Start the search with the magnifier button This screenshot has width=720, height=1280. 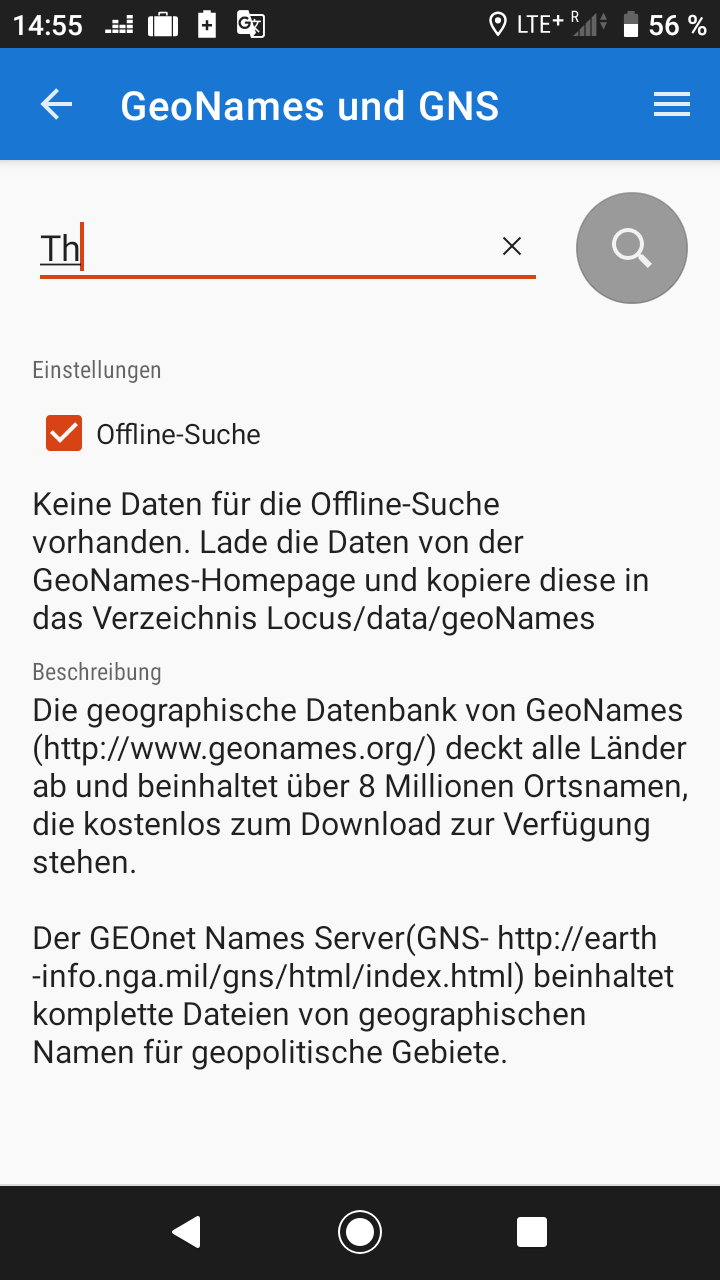click(631, 247)
